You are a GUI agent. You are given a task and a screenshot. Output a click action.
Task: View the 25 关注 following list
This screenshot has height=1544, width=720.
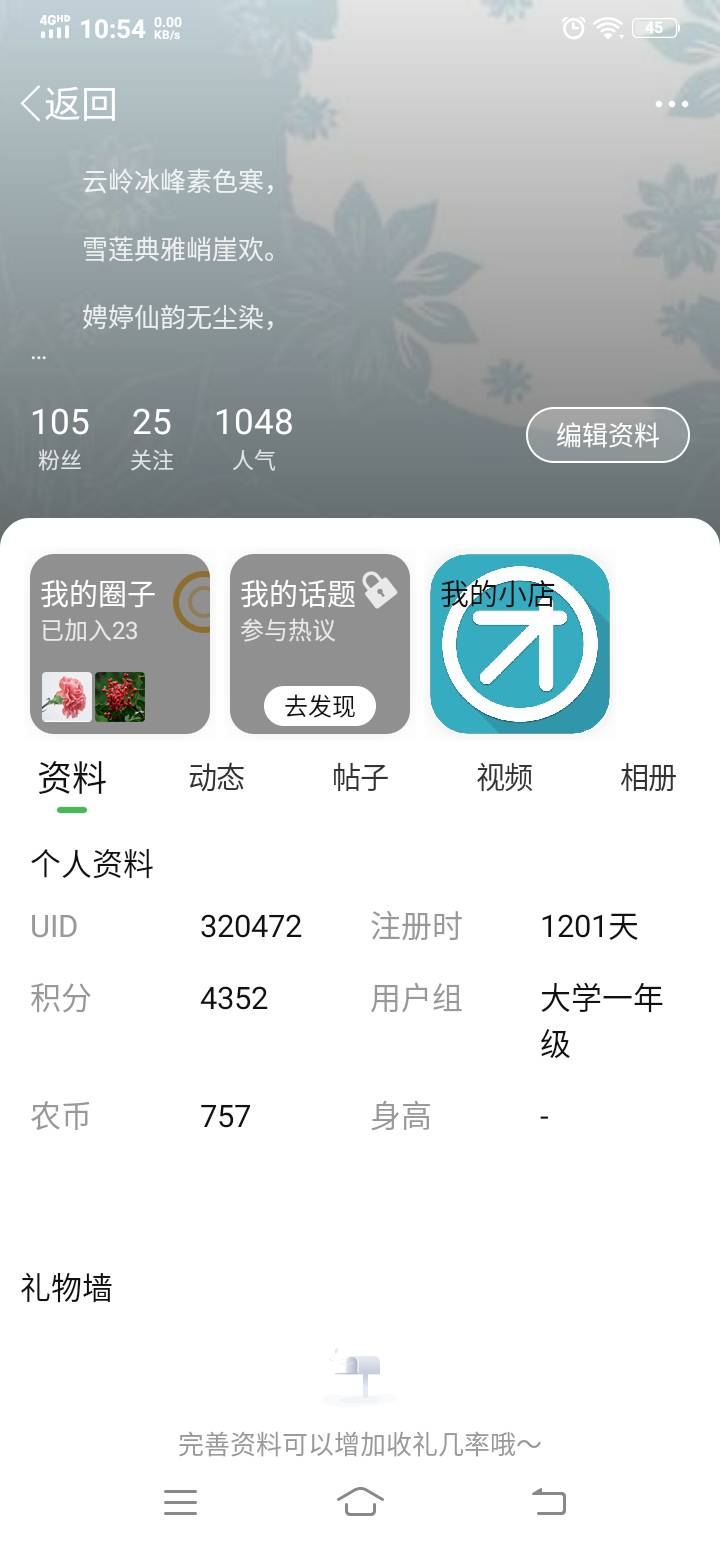click(152, 438)
